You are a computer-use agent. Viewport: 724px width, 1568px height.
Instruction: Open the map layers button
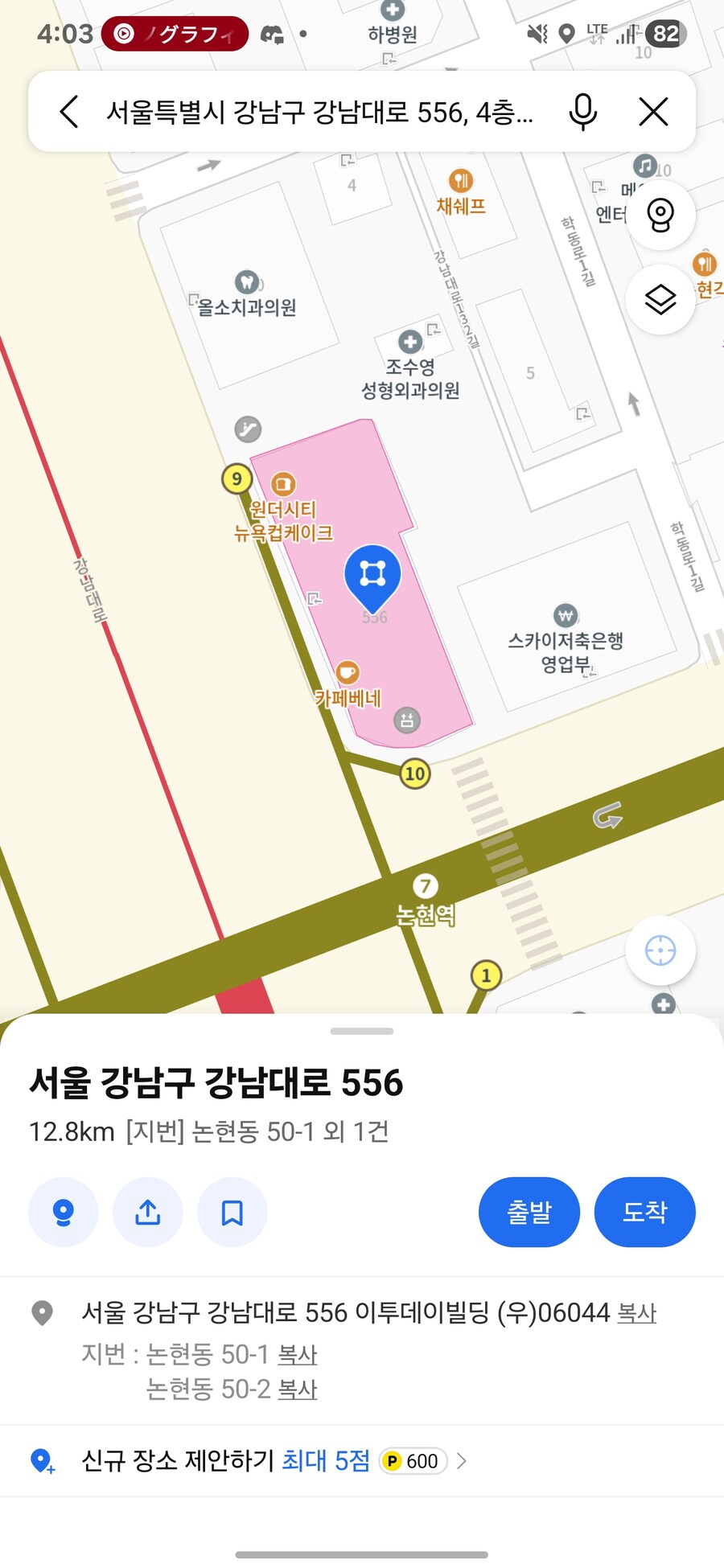[x=660, y=300]
